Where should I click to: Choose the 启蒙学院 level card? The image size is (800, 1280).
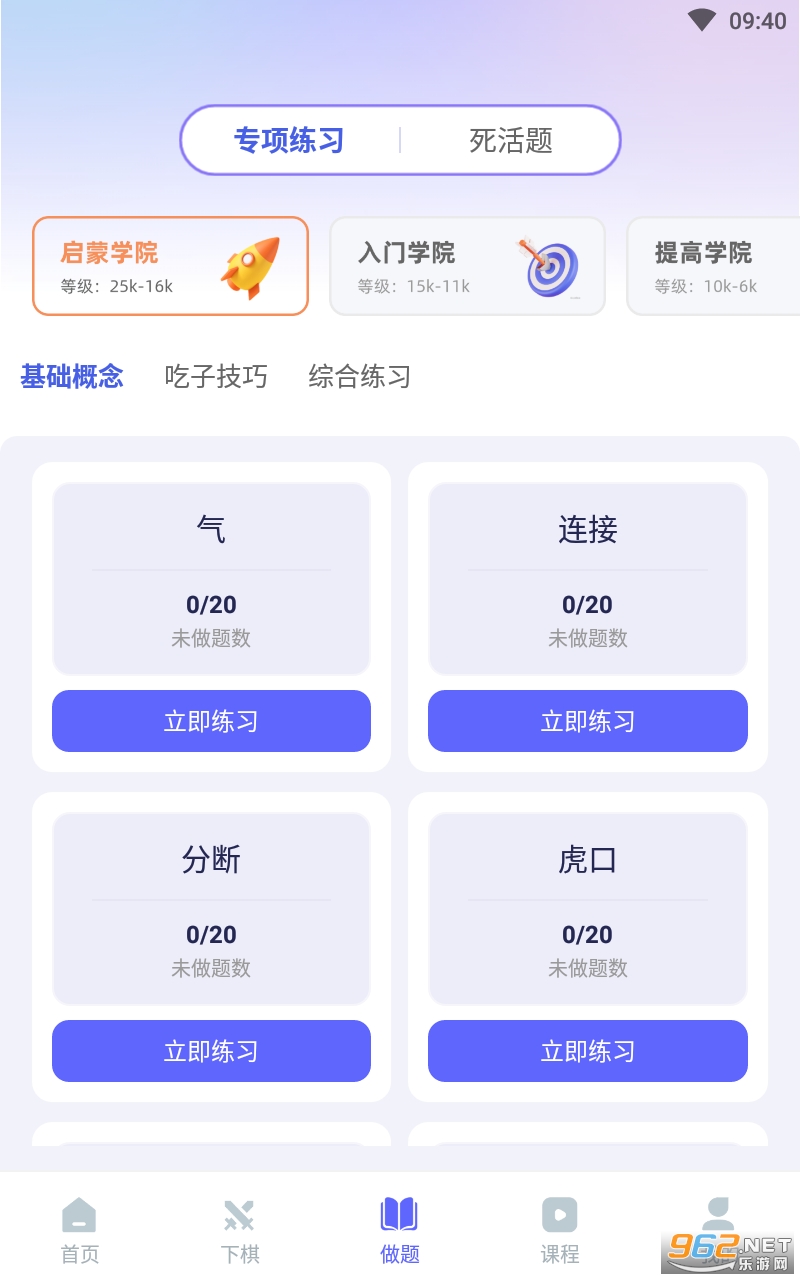coord(170,266)
